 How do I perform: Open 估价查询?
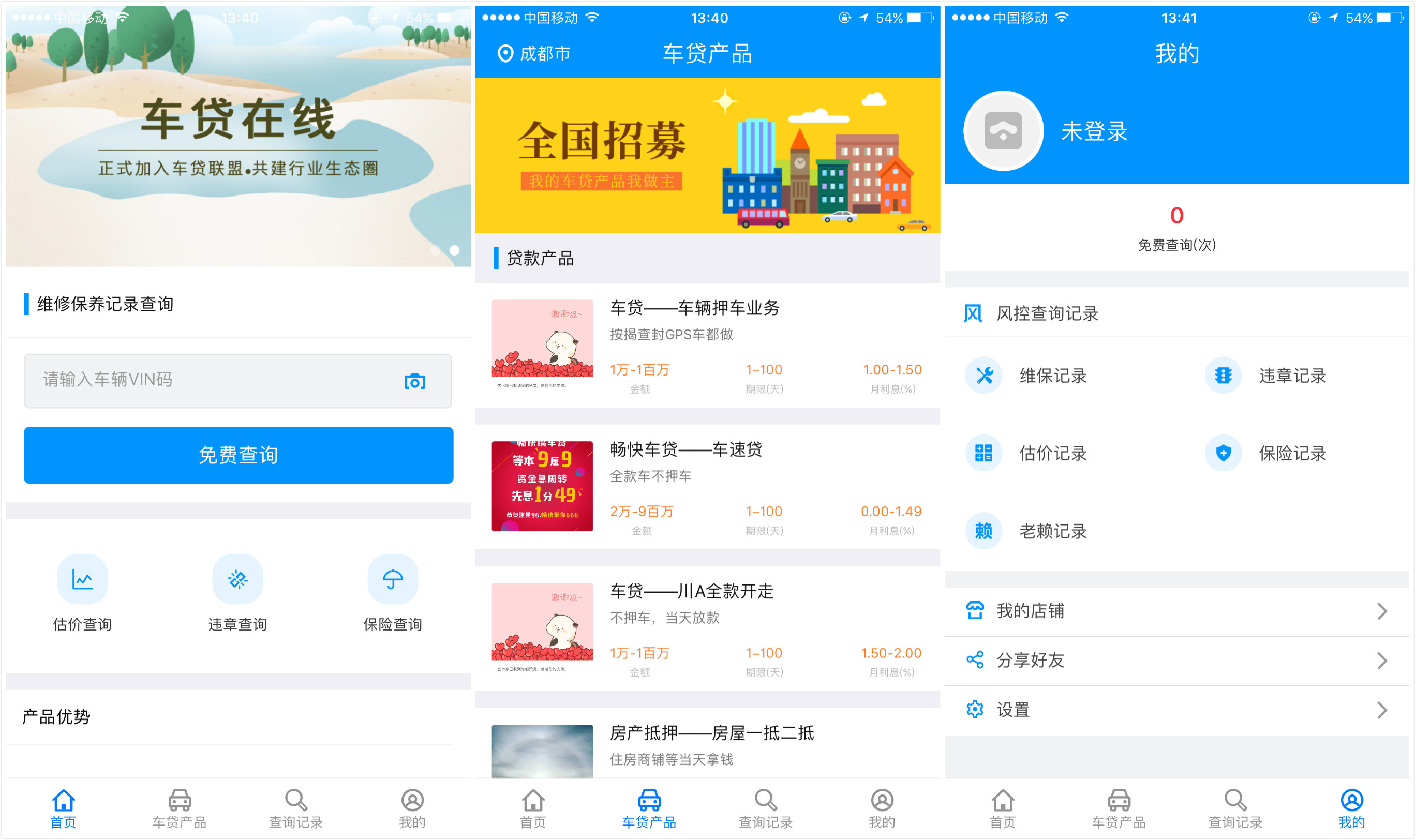83,592
